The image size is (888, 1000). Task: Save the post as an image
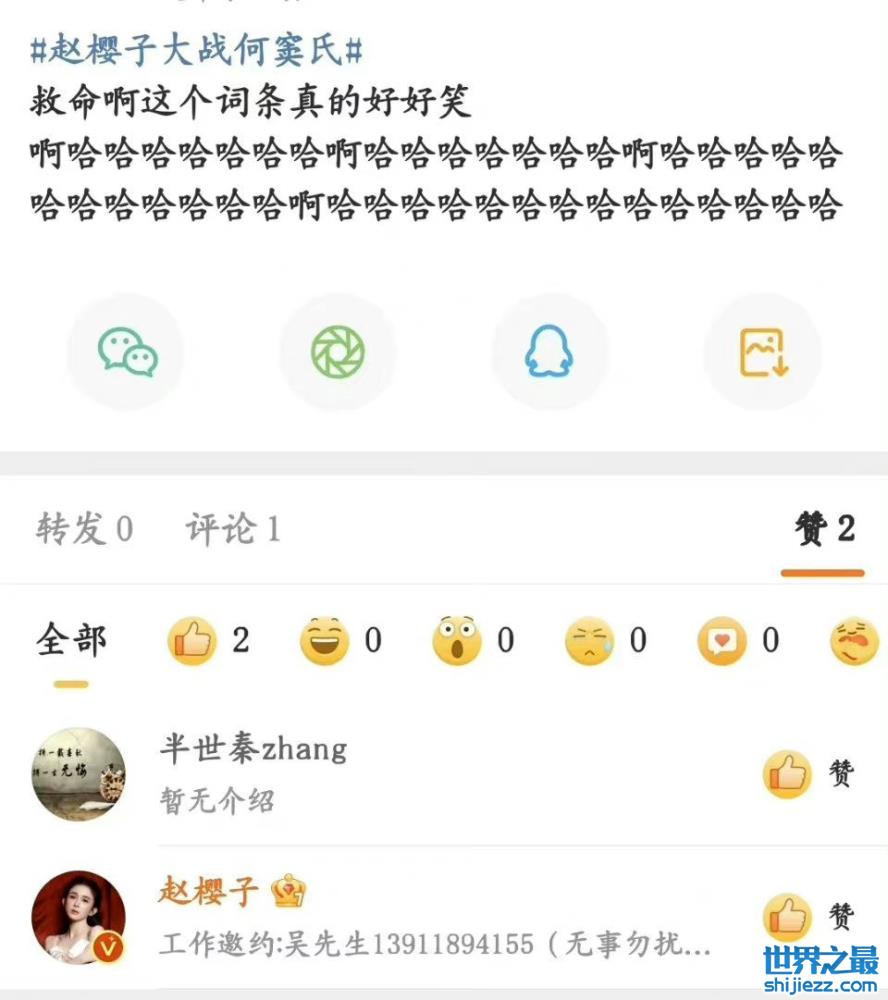pos(763,352)
